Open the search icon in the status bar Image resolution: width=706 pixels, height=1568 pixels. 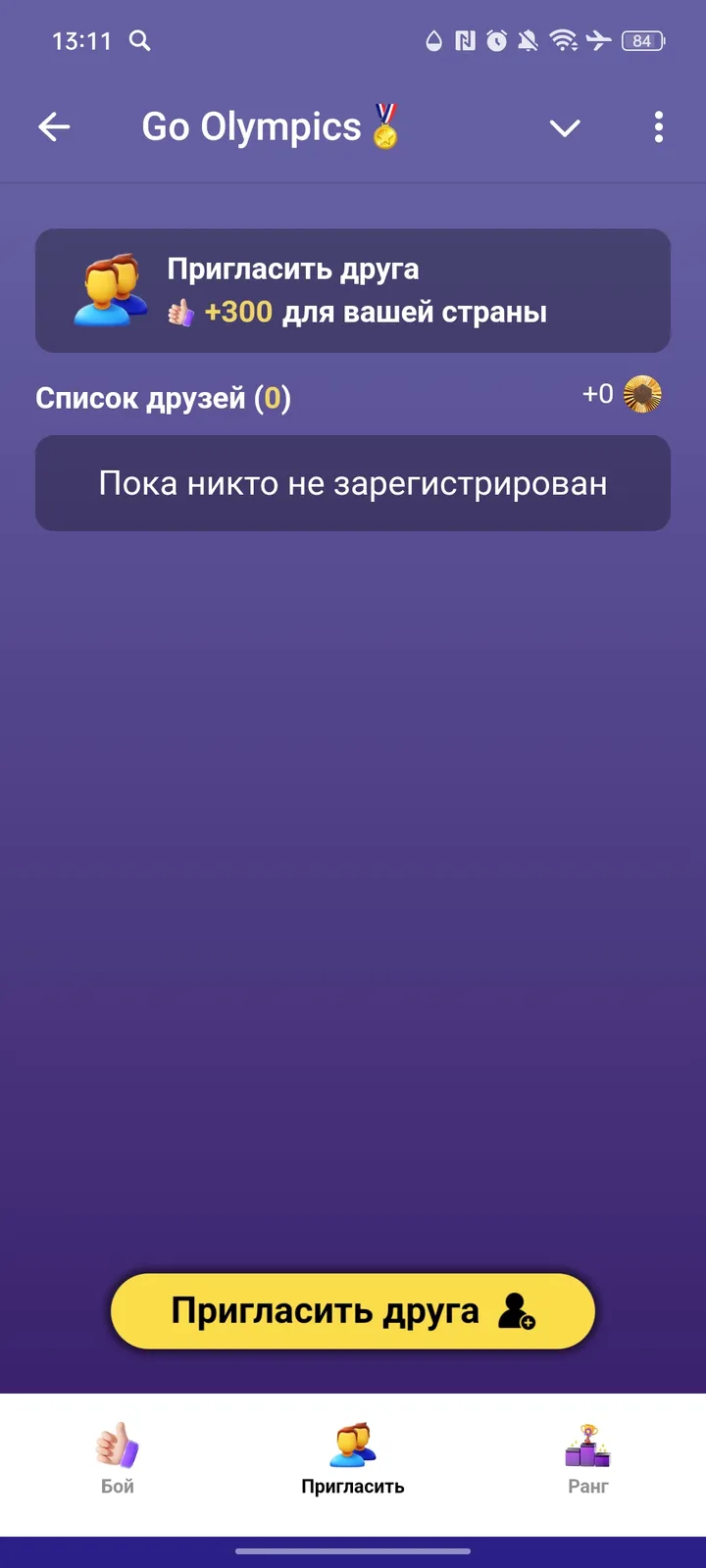138,42
